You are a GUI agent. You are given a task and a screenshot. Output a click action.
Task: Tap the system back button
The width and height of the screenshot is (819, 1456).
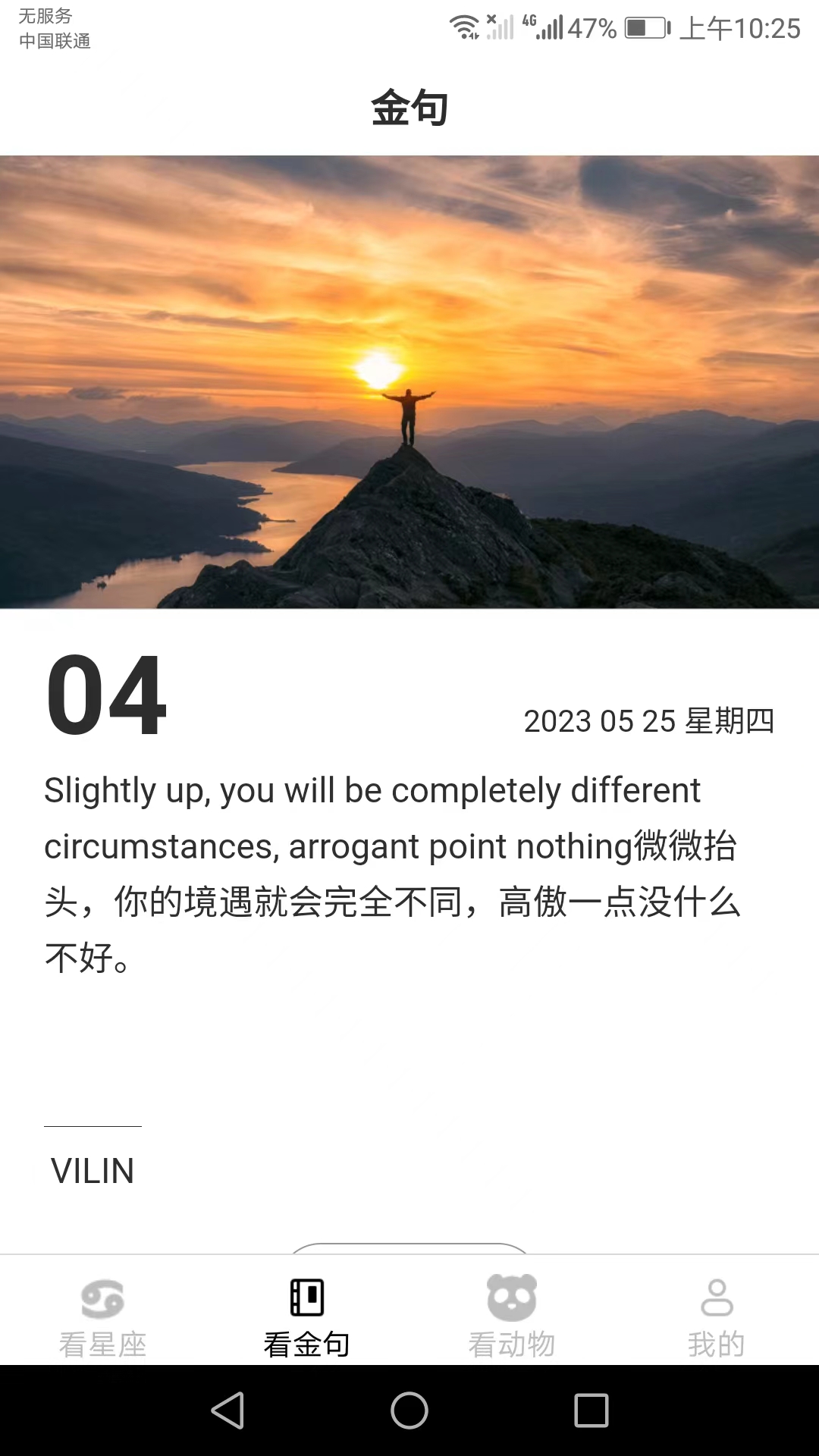[227, 1410]
